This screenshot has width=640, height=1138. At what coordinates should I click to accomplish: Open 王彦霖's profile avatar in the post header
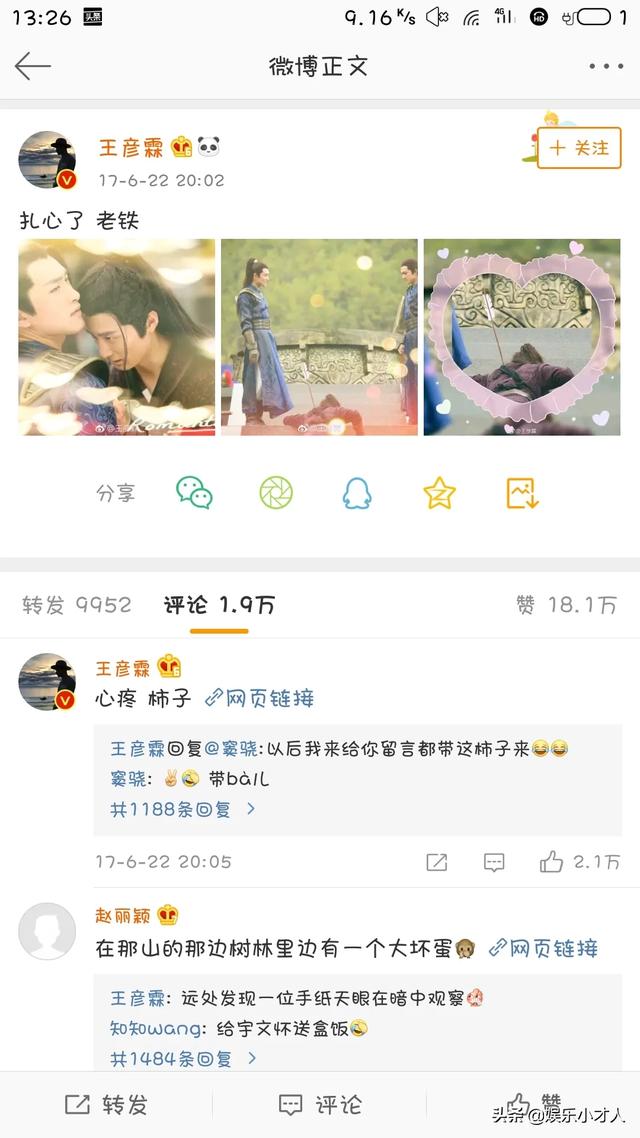[48, 159]
